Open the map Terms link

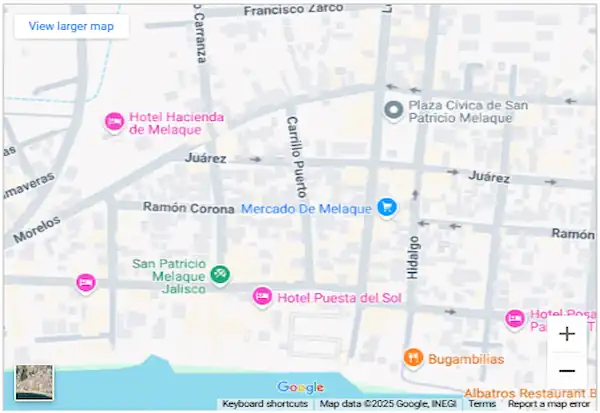coord(482,404)
